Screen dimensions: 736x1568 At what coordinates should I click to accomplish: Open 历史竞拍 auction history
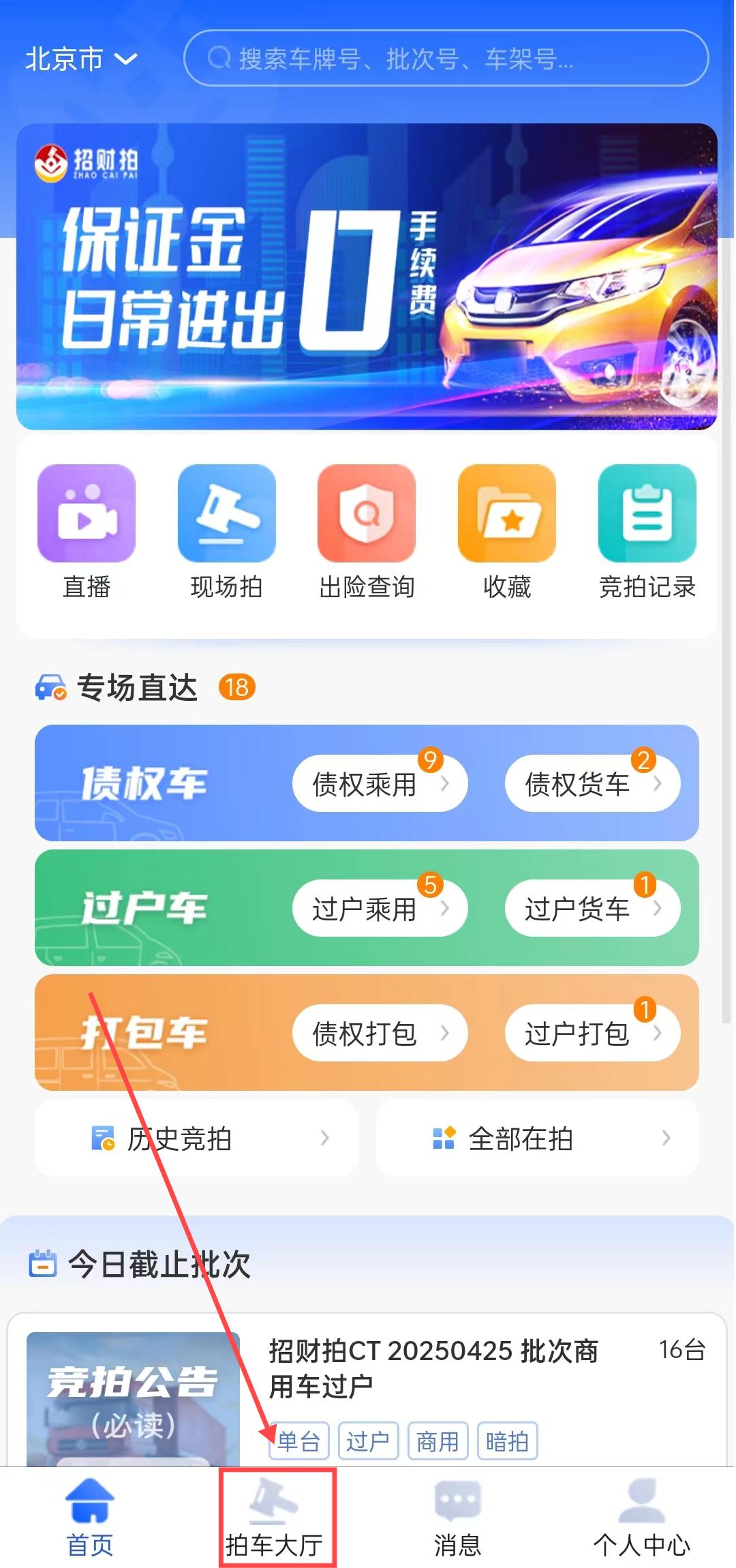pyautogui.click(x=196, y=1139)
